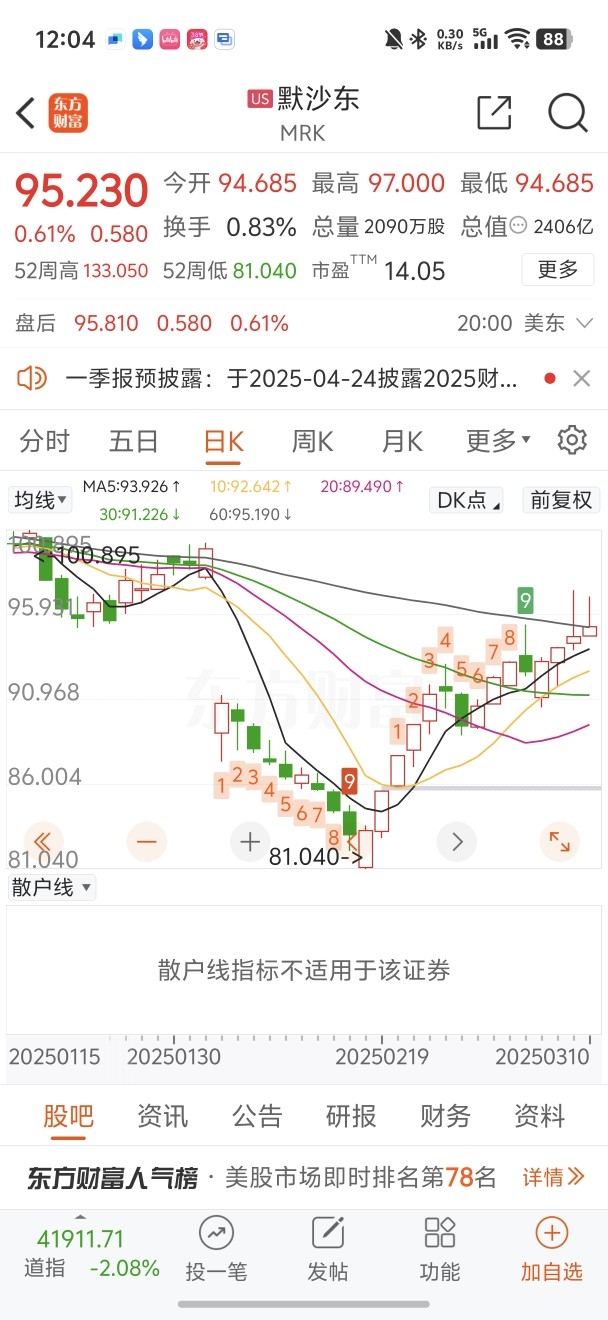Tap the 更多 button for more quote data

click(558, 269)
